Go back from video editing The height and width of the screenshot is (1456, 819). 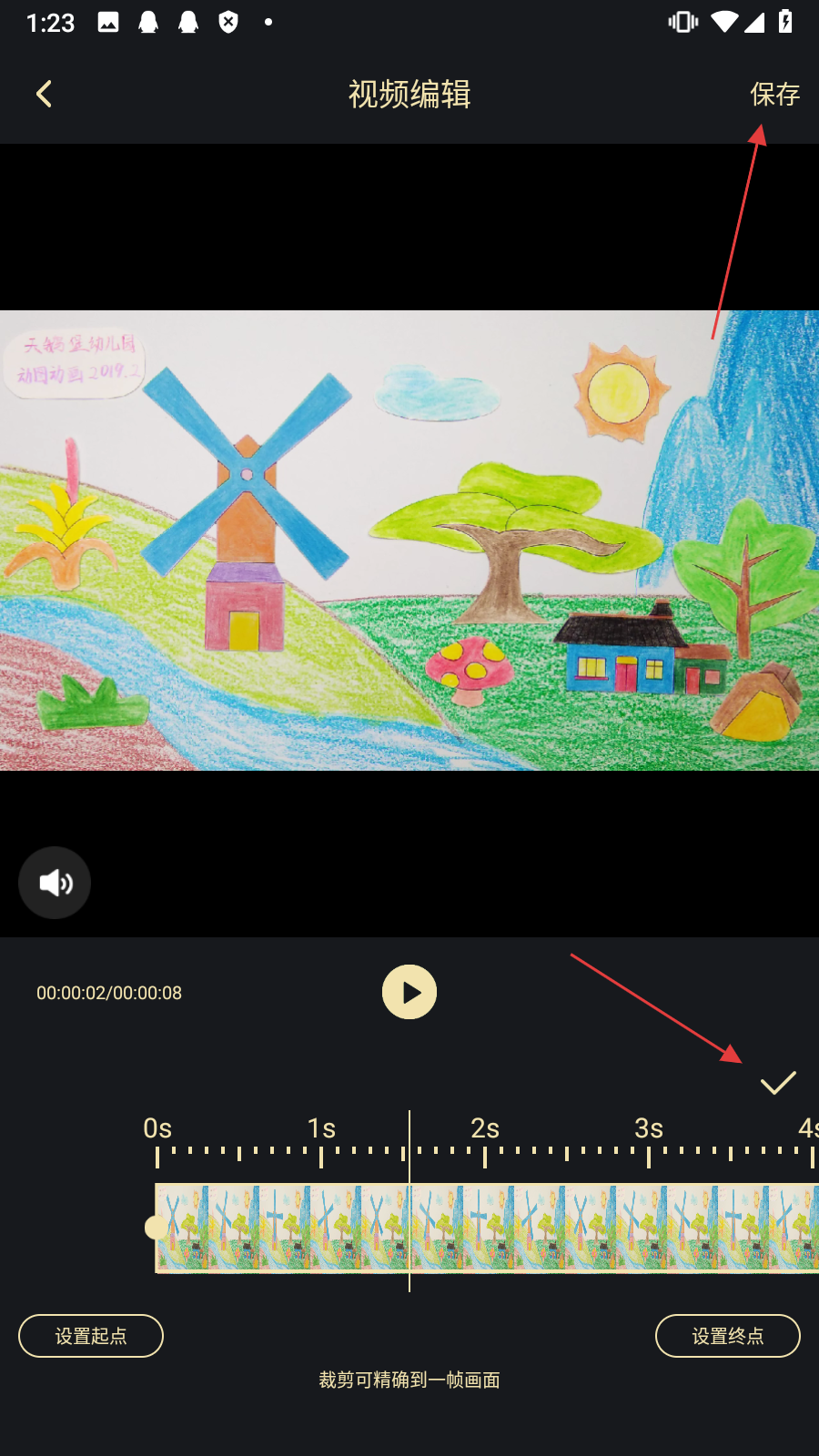click(44, 94)
